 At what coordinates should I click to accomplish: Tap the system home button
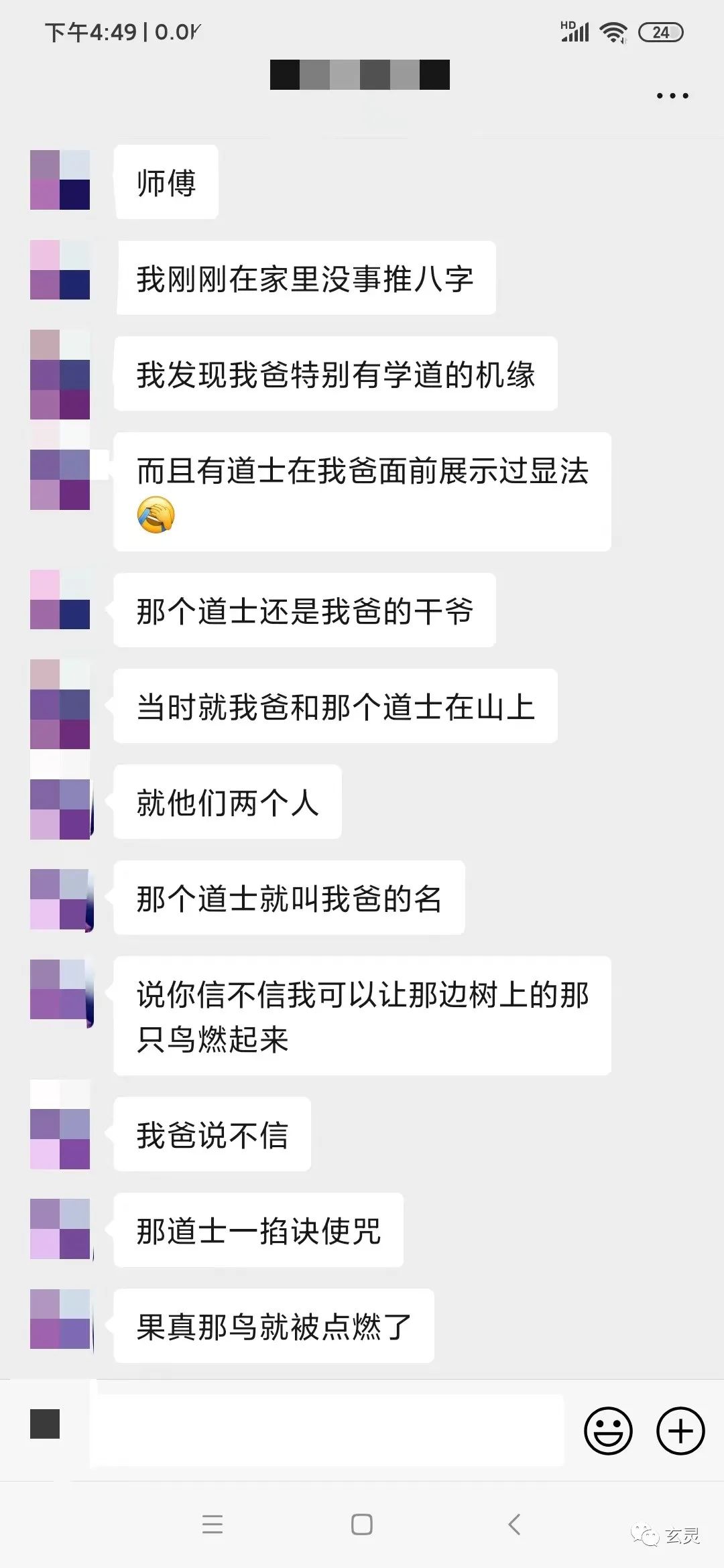[362, 1524]
